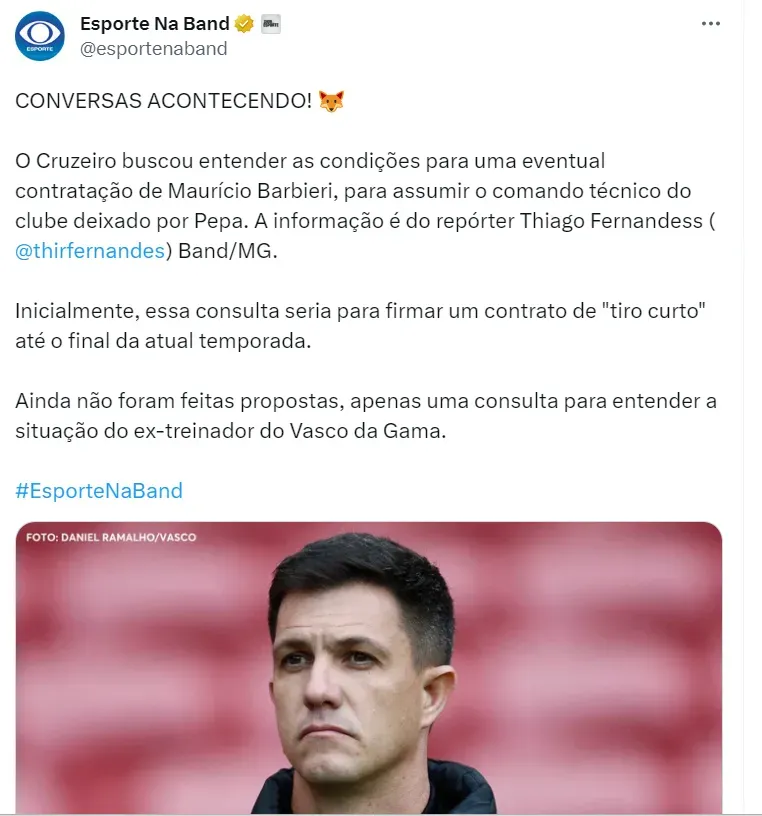Open the #EsporteNaBand hashtag

pyautogui.click(x=99, y=490)
